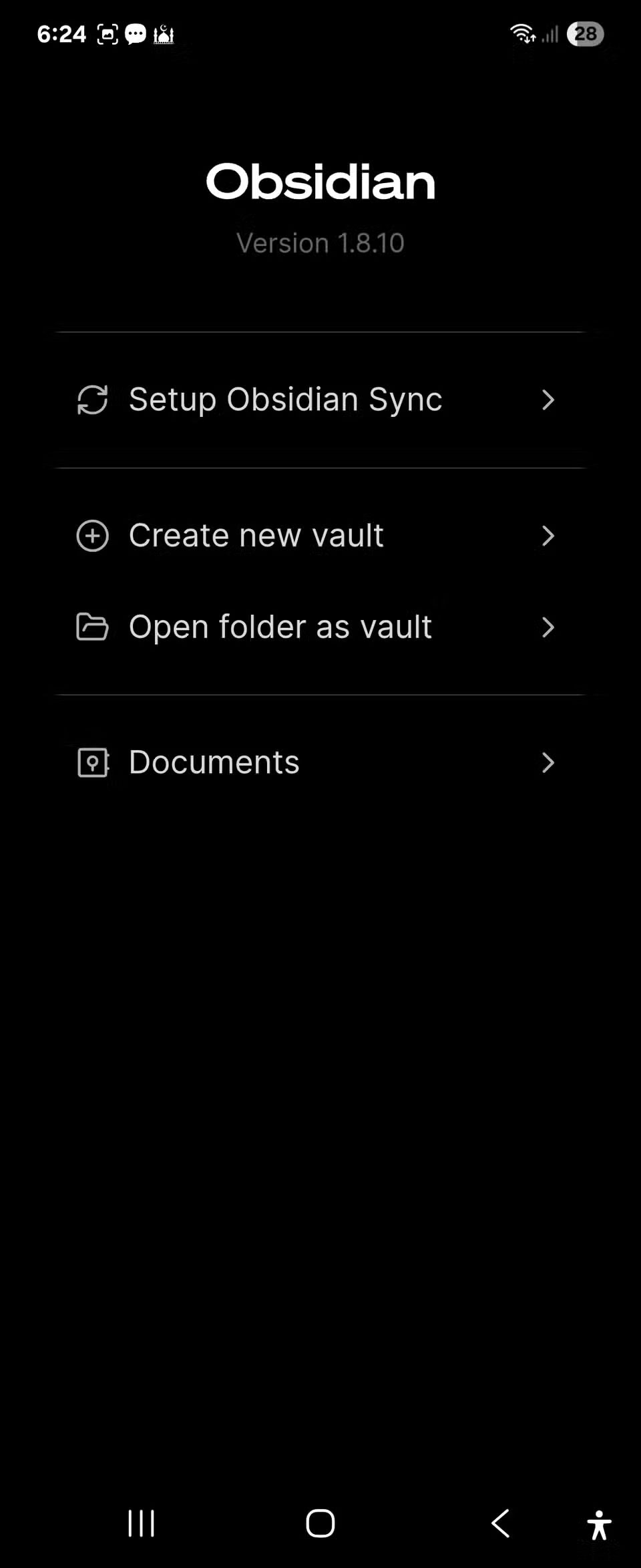Tap the accessibility shortcut icon
Screen dimensions: 641x1568
point(599,1523)
